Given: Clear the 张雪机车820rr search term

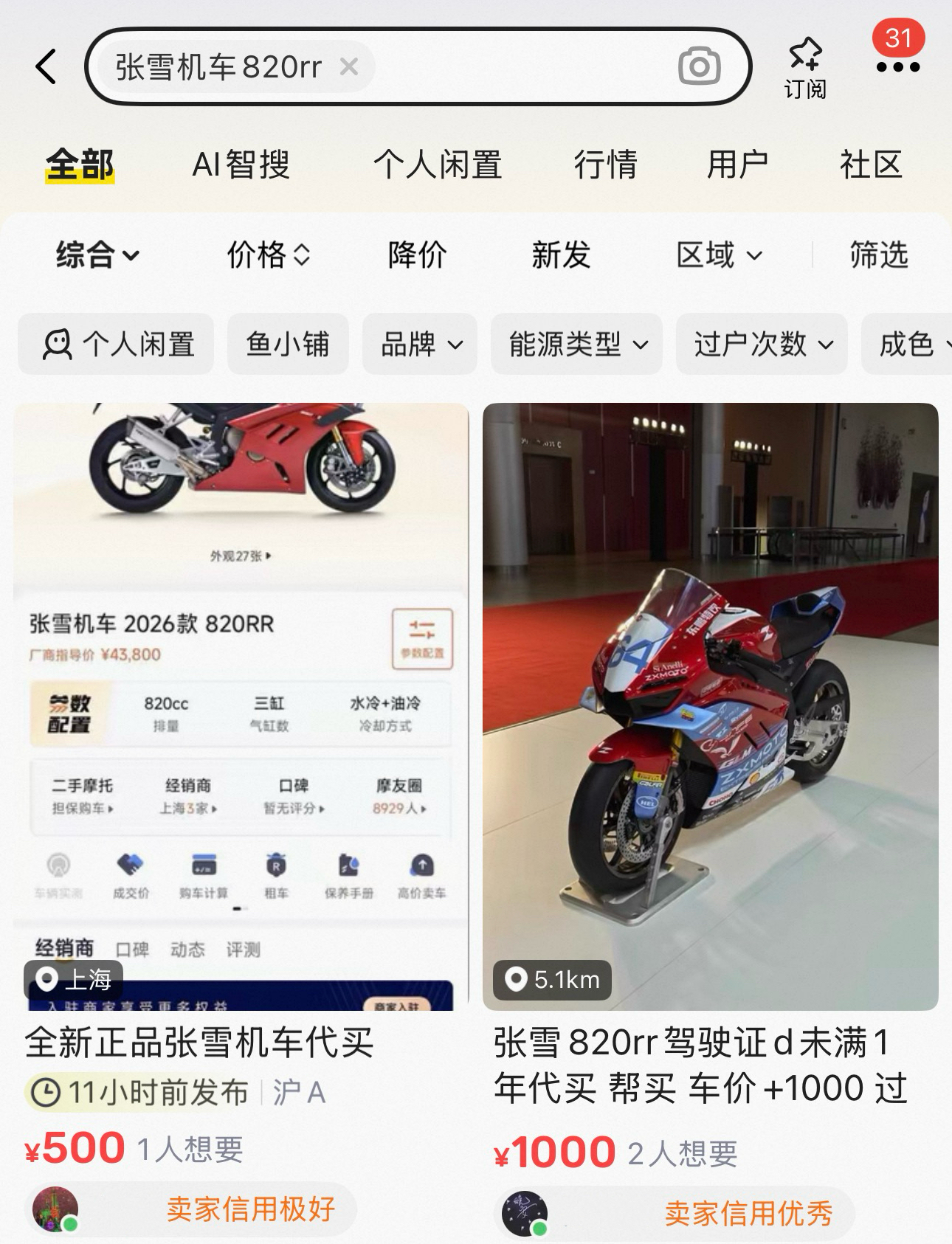Looking at the screenshot, I should (349, 67).
